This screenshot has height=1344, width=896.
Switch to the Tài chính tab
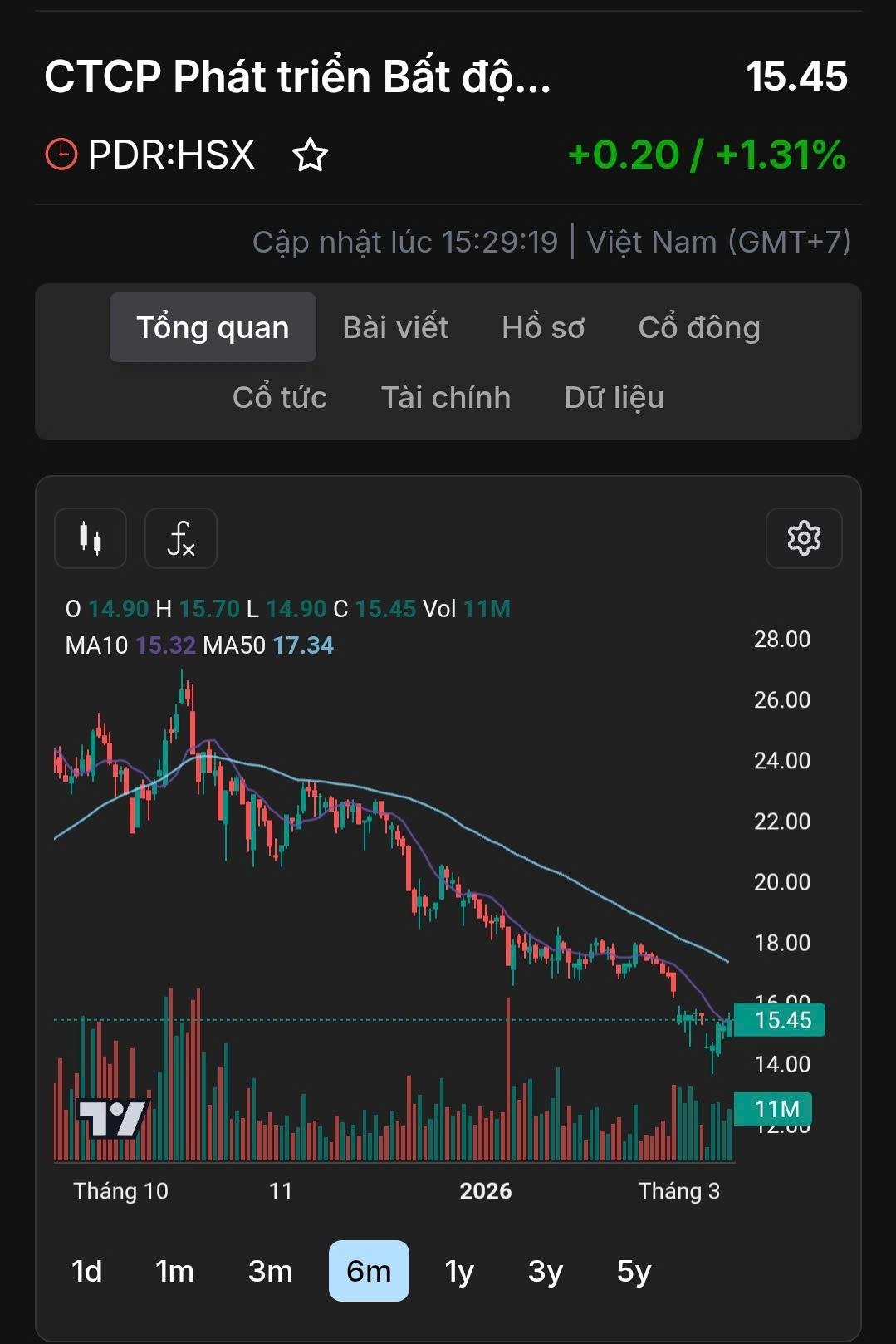coord(445,398)
